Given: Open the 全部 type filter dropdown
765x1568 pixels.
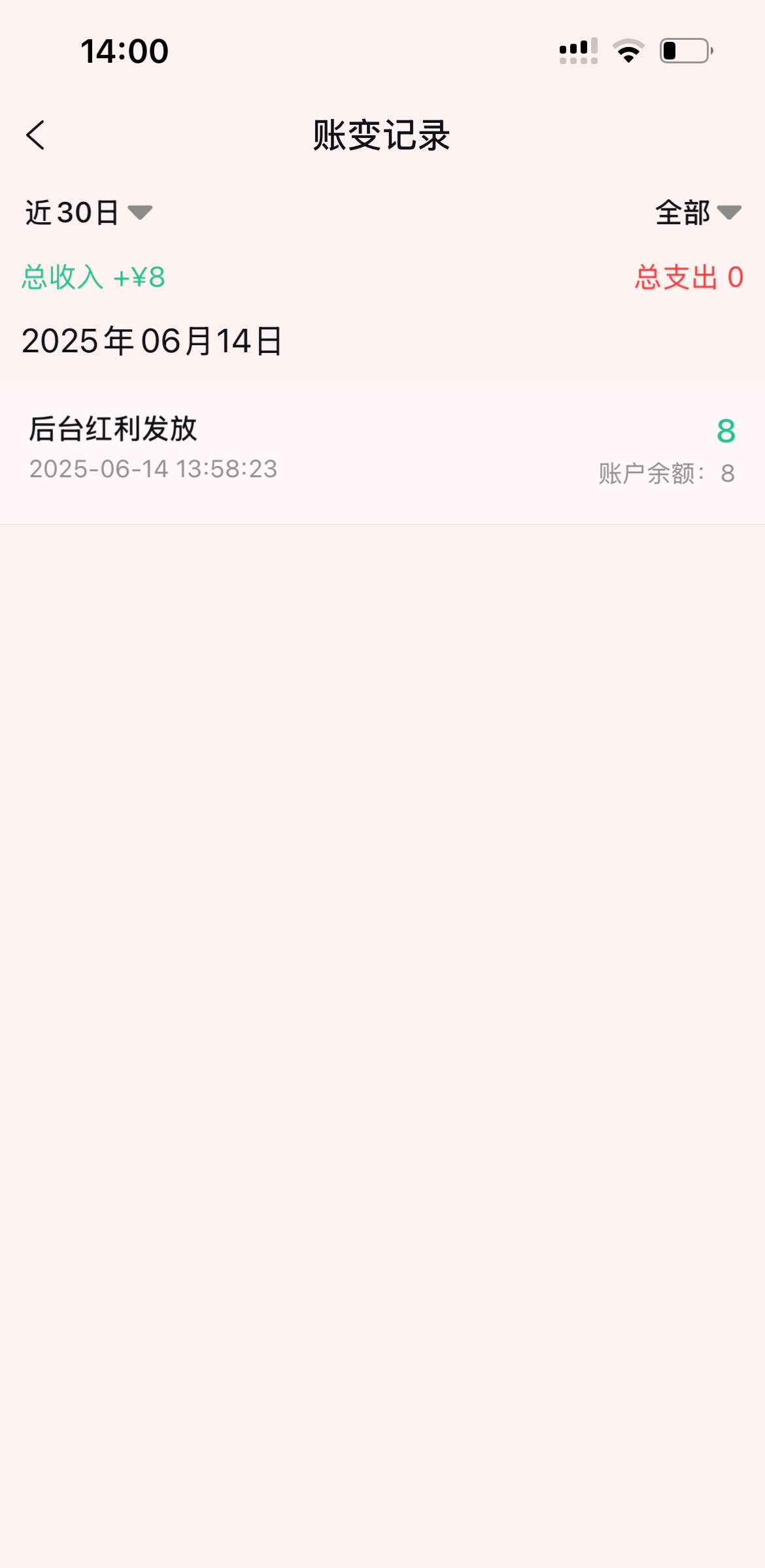Looking at the screenshot, I should point(697,212).
